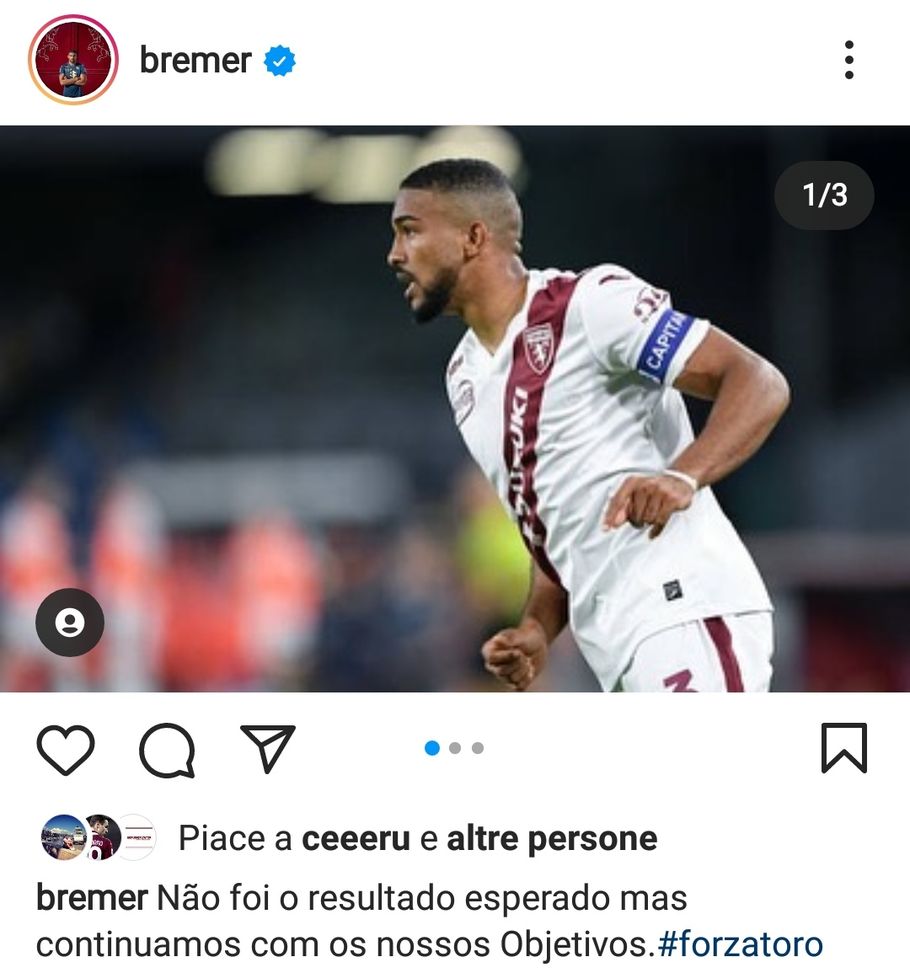The height and width of the screenshot is (973, 910).
Task: Open bremer's profile from the caption username
Action: coord(92,898)
